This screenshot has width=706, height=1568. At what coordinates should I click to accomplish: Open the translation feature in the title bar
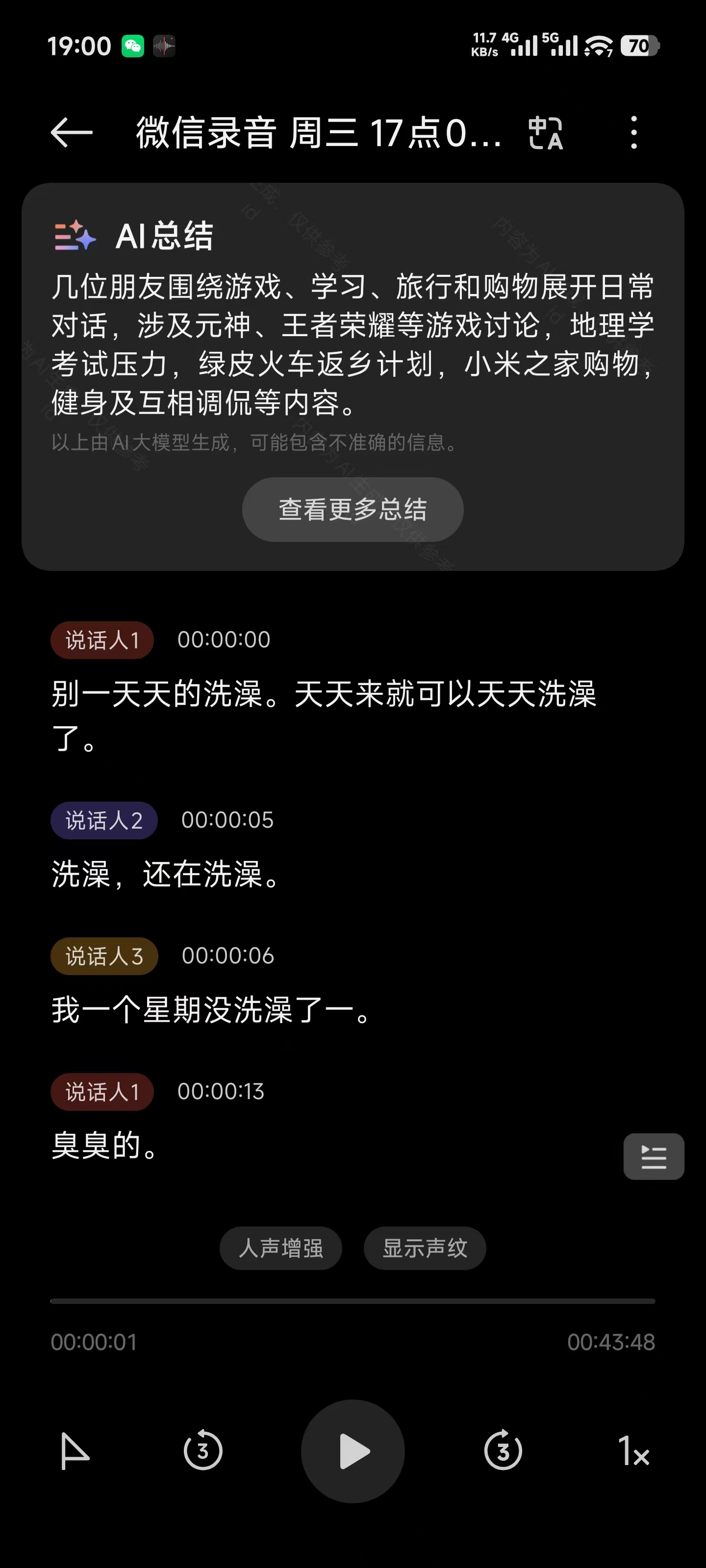click(x=544, y=133)
